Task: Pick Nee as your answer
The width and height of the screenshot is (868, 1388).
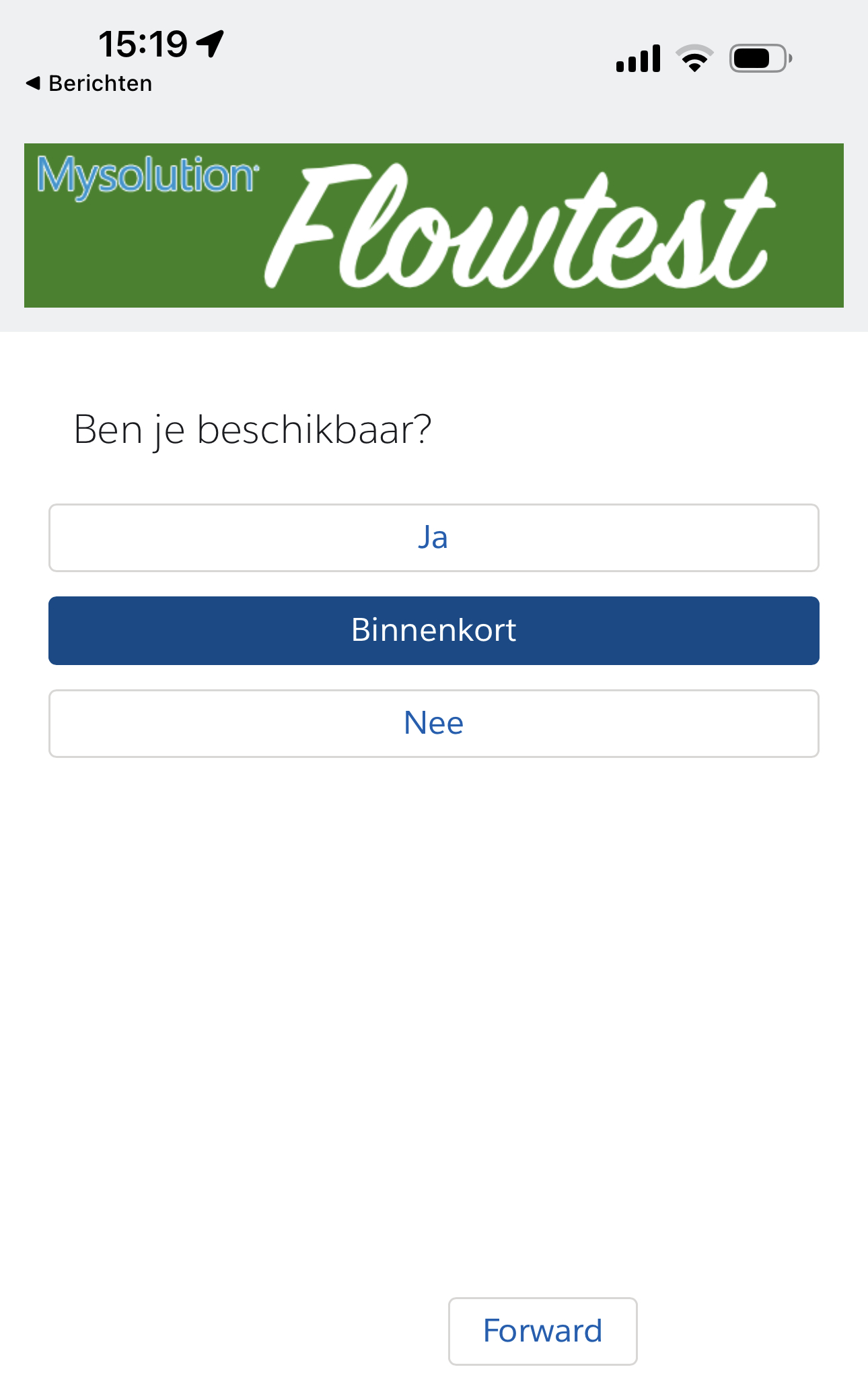Action: [x=433, y=724]
